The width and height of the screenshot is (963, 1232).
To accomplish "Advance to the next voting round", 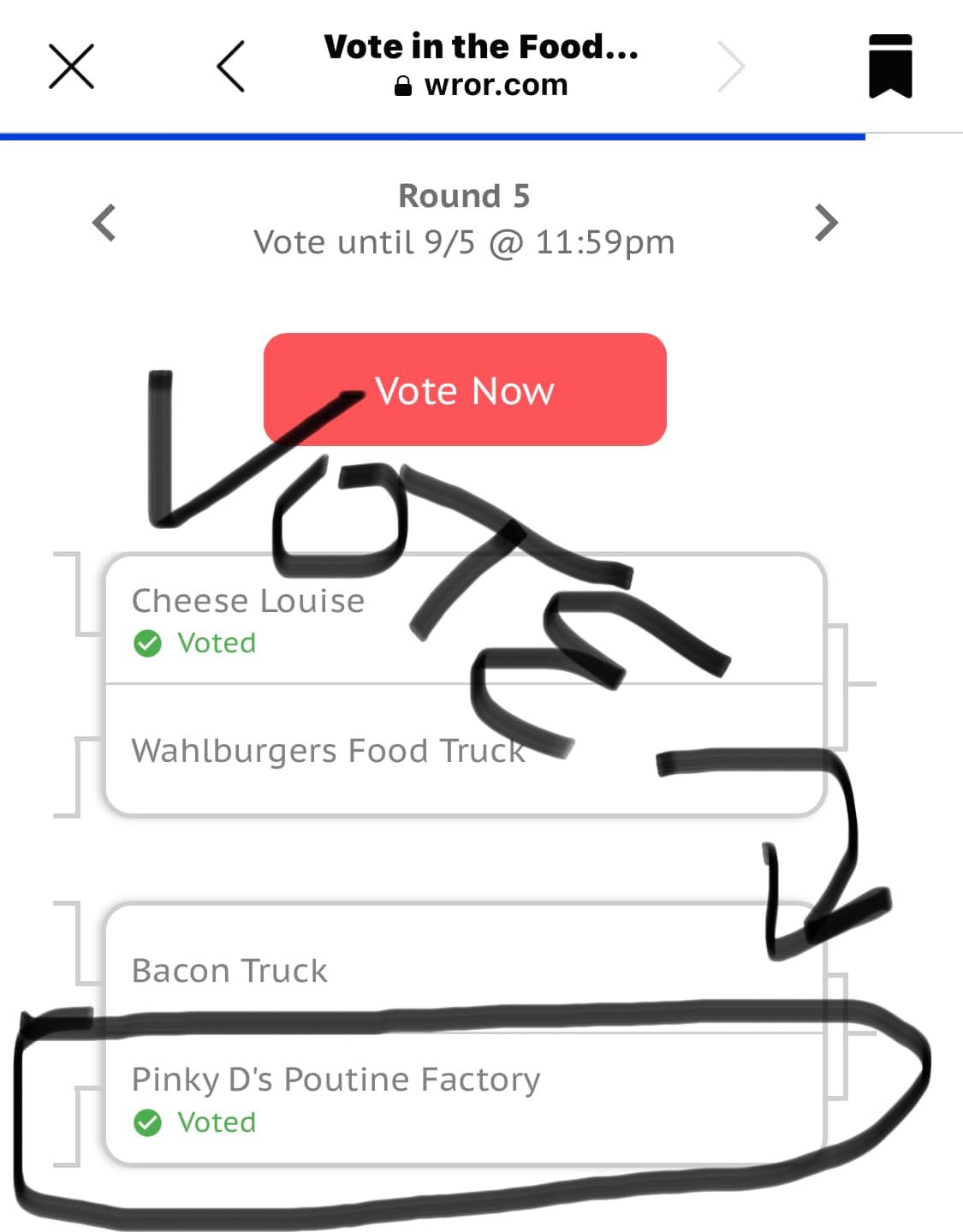I will pos(826,223).
